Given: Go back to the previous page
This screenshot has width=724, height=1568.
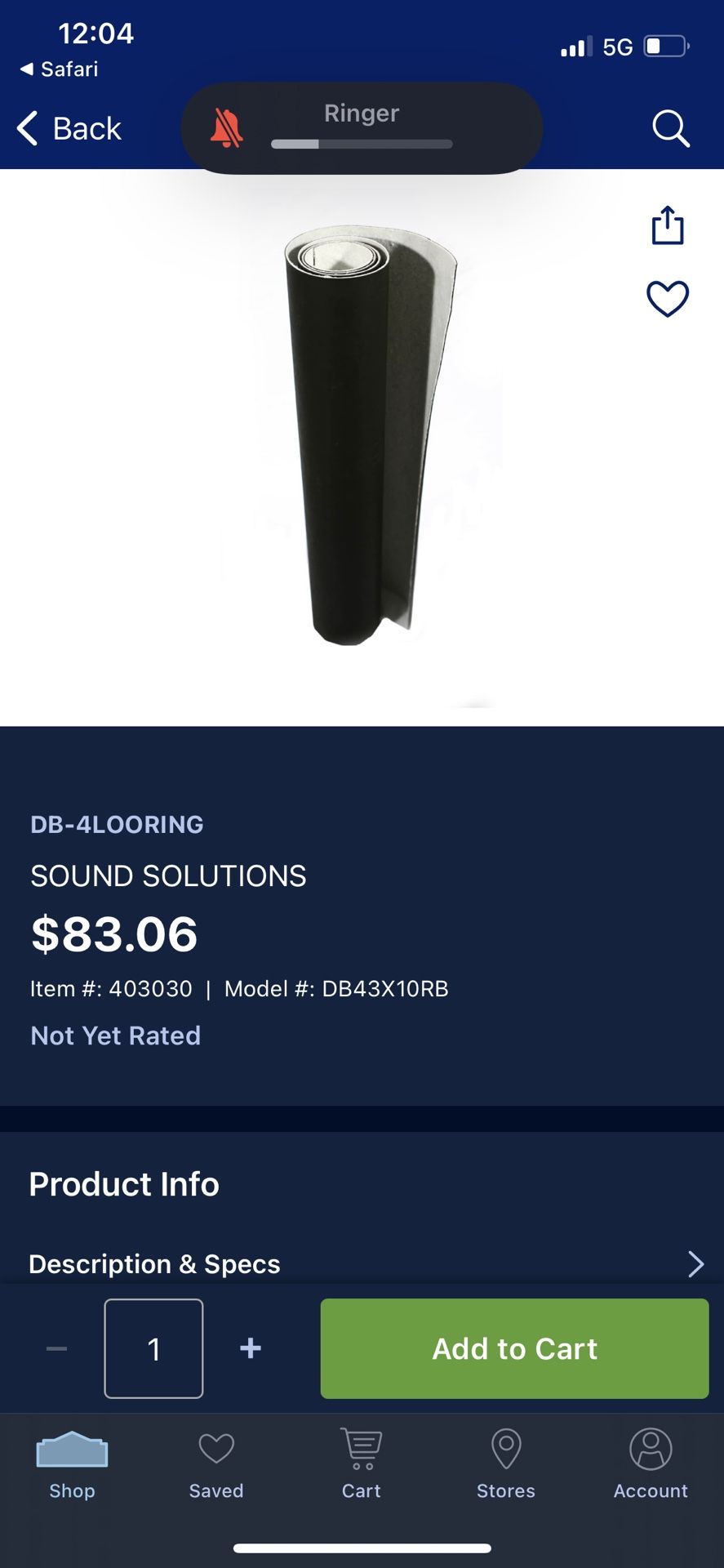Looking at the screenshot, I should point(69,129).
